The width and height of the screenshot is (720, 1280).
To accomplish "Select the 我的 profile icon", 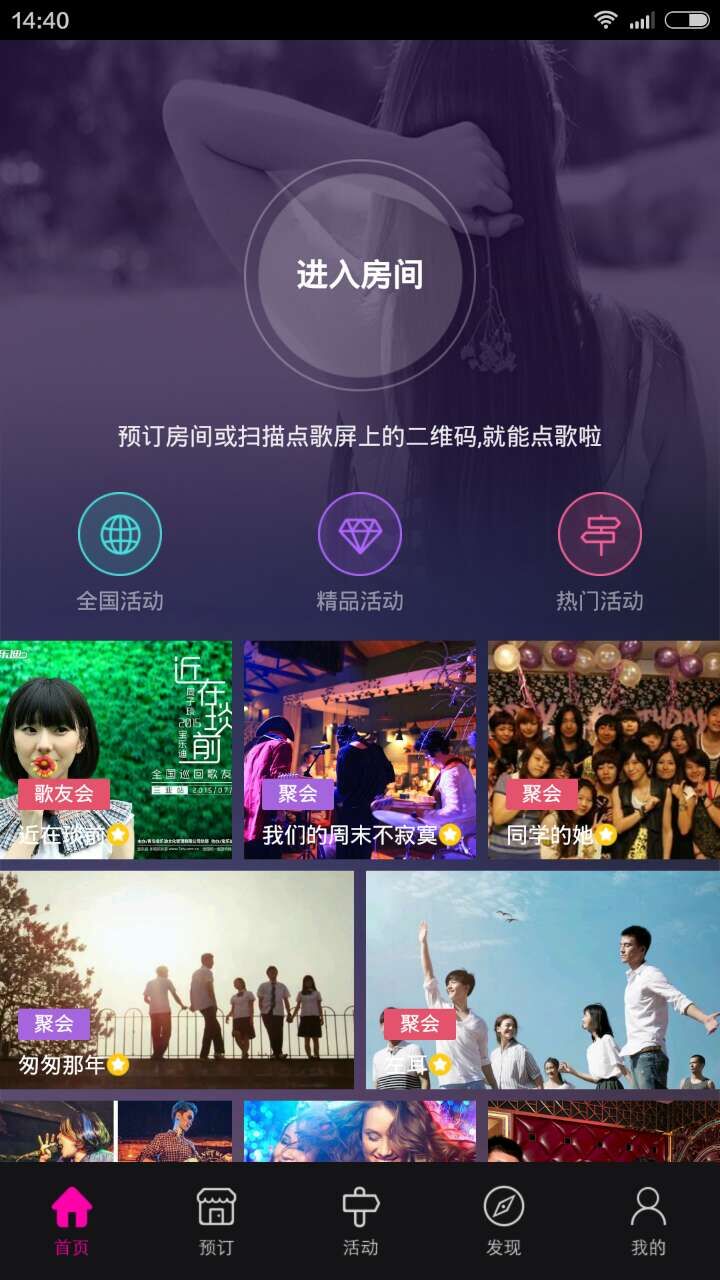I will point(648,1208).
